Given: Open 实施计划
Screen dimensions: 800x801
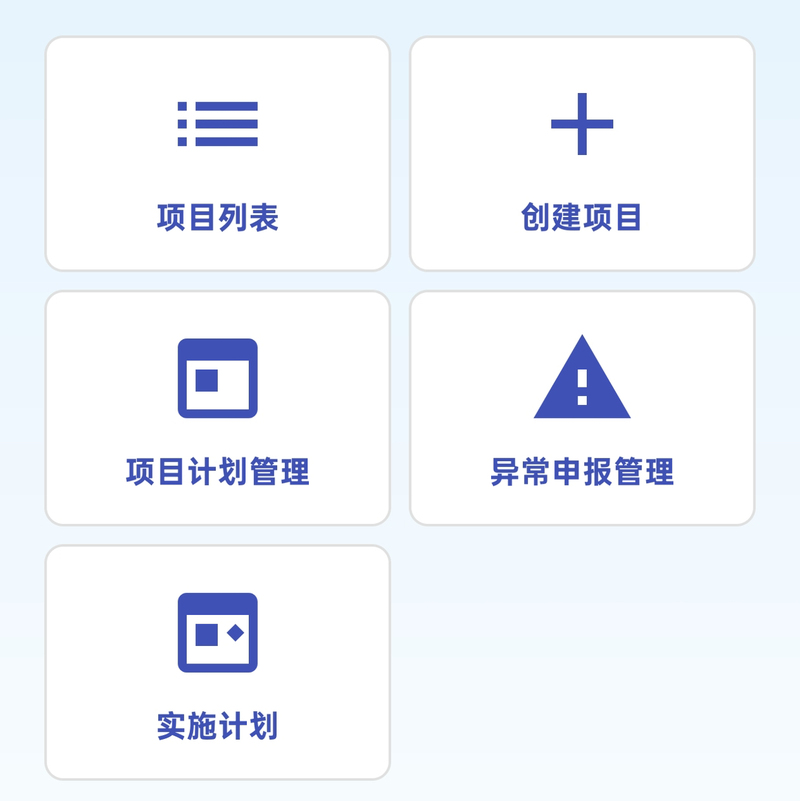Looking at the screenshot, I should [217, 662].
